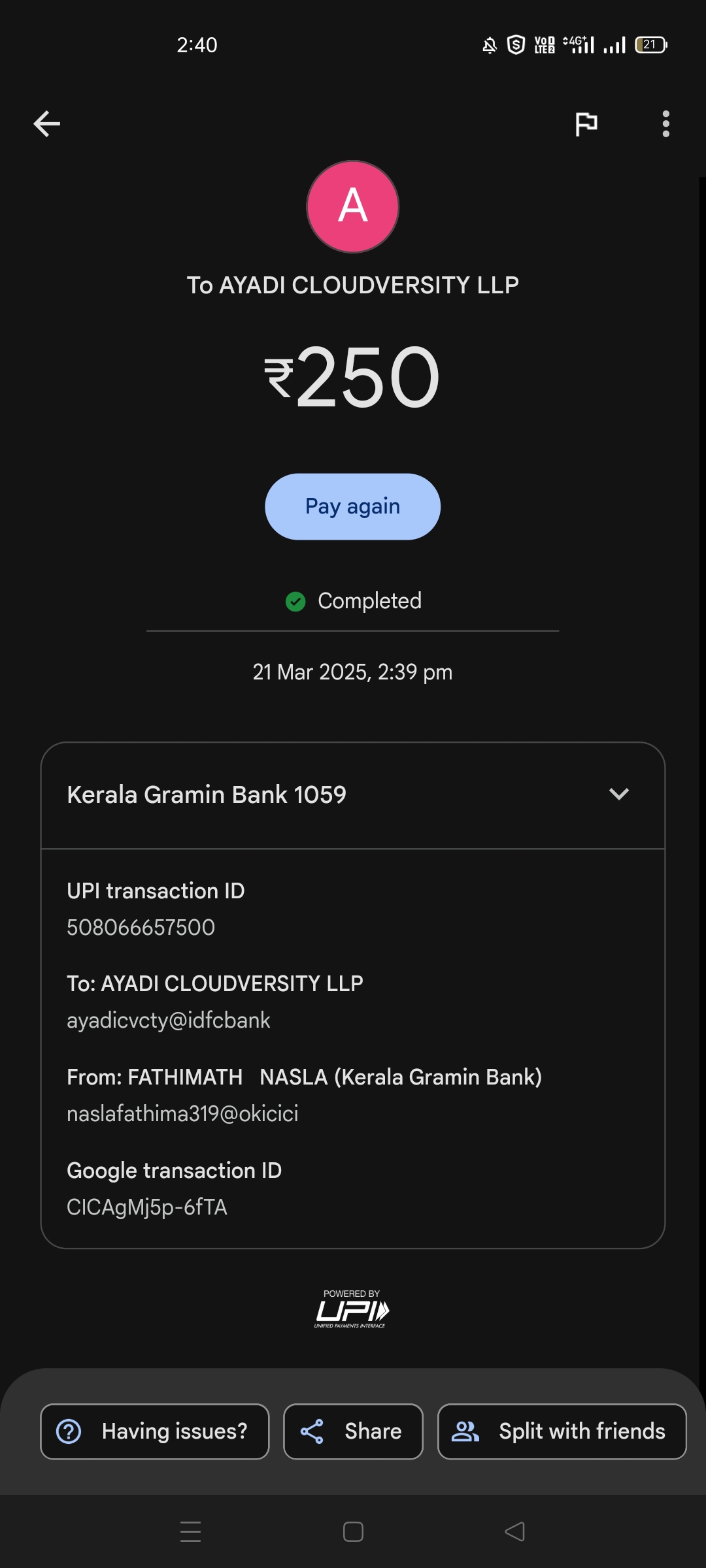The height and width of the screenshot is (1568, 706).
Task: Share this payment receipt
Action: [x=353, y=1431]
